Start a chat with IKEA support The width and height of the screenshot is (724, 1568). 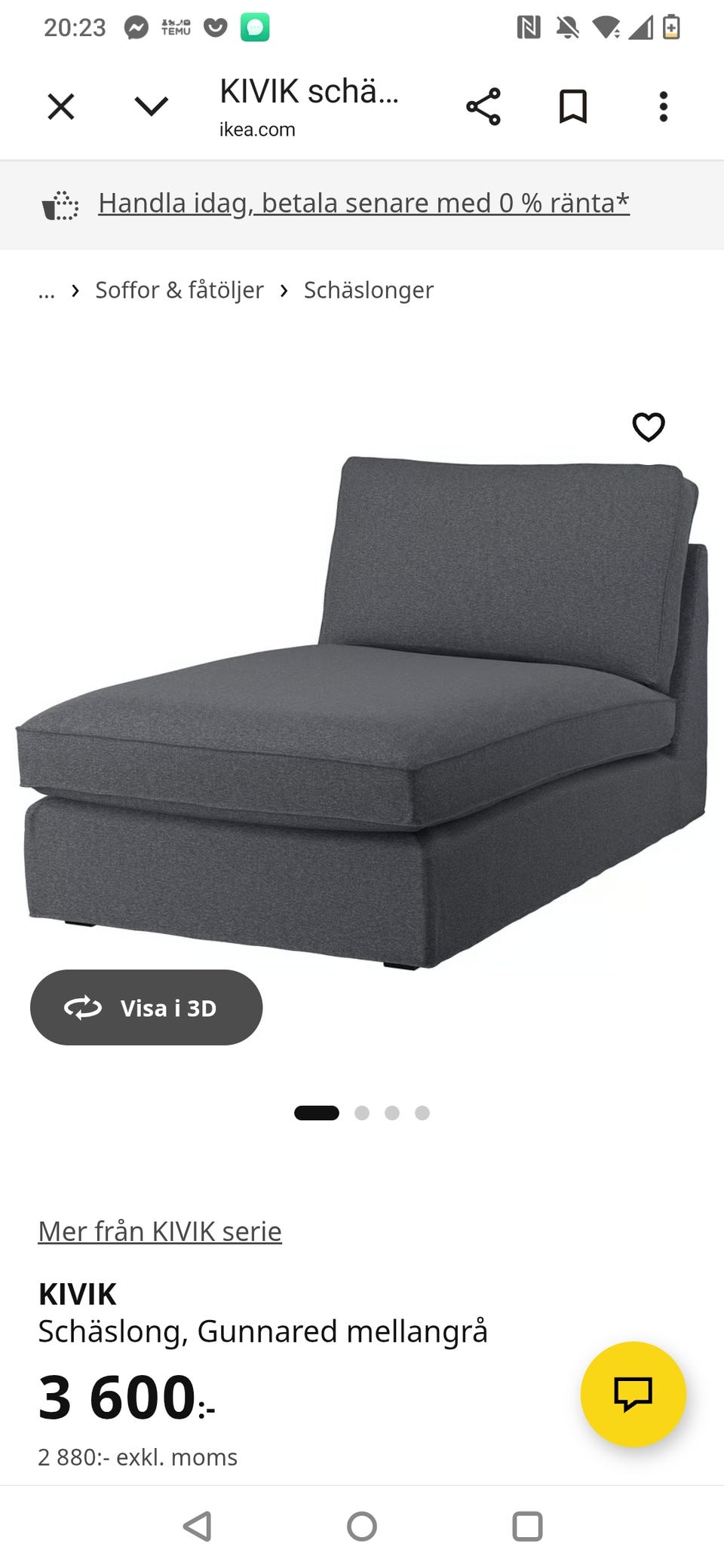tap(633, 1394)
